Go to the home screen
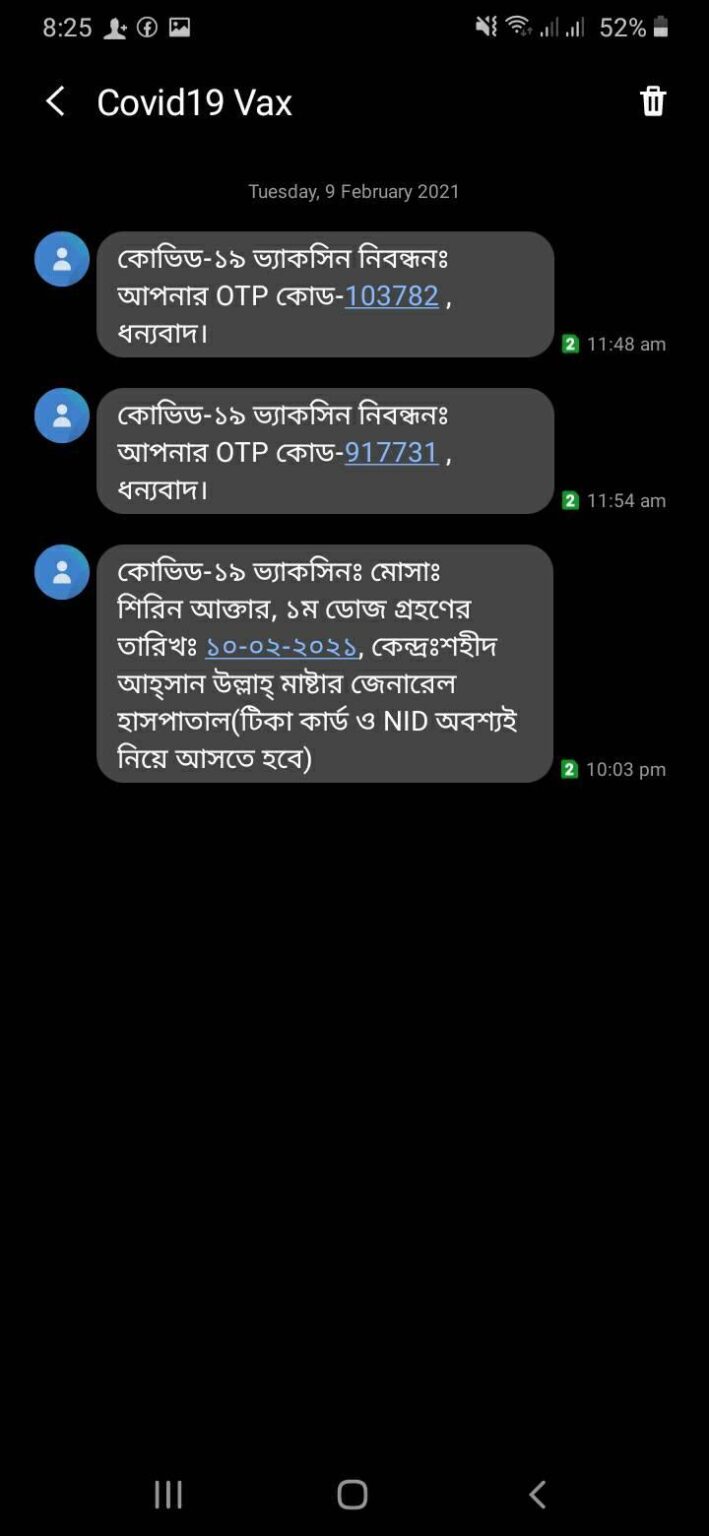709x1536 pixels. 352,1495
